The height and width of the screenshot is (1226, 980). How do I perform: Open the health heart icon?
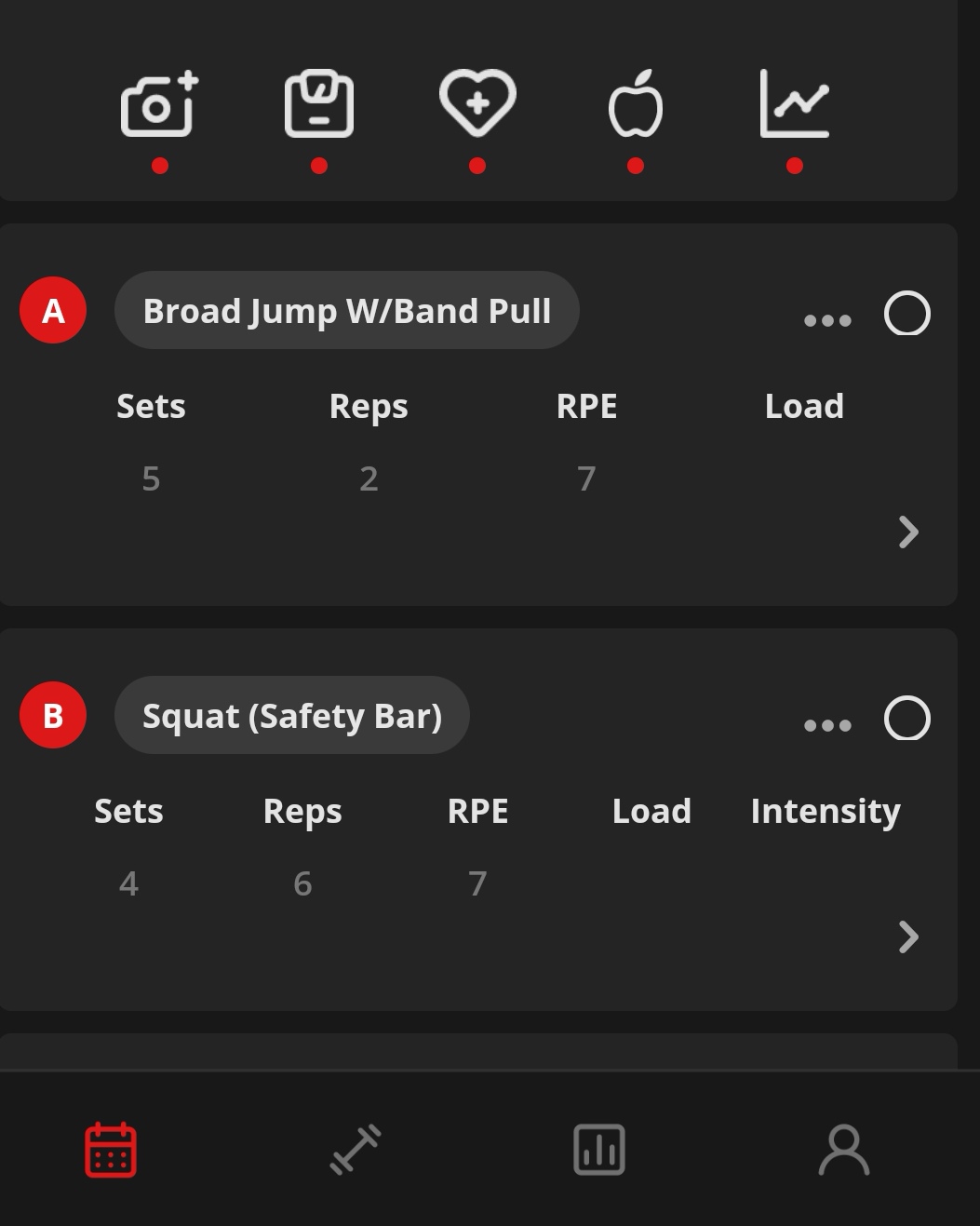477,103
